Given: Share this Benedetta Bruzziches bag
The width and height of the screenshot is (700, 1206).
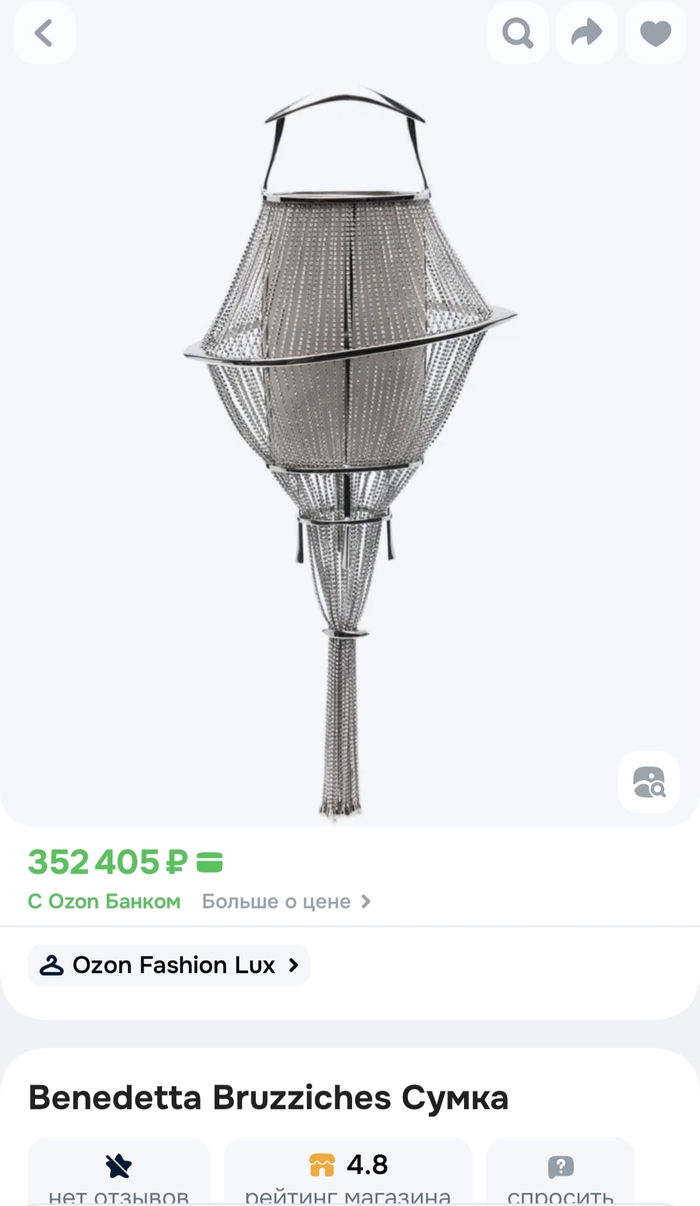Looking at the screenshot, I should tap(586, 33).
